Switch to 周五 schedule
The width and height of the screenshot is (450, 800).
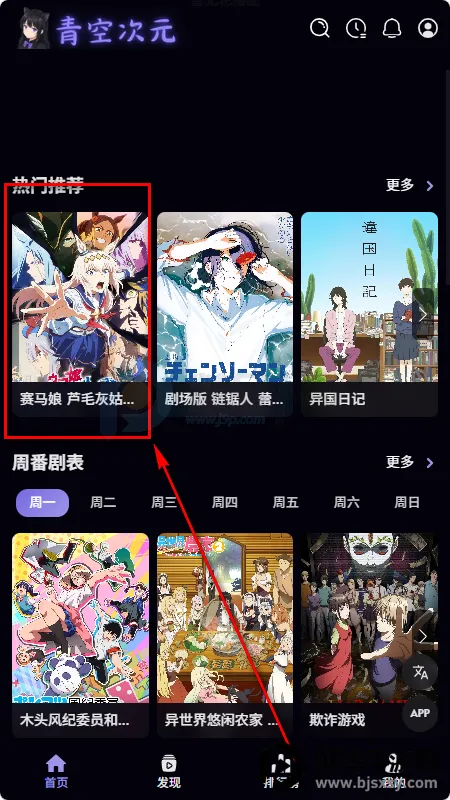coord(286,503)
